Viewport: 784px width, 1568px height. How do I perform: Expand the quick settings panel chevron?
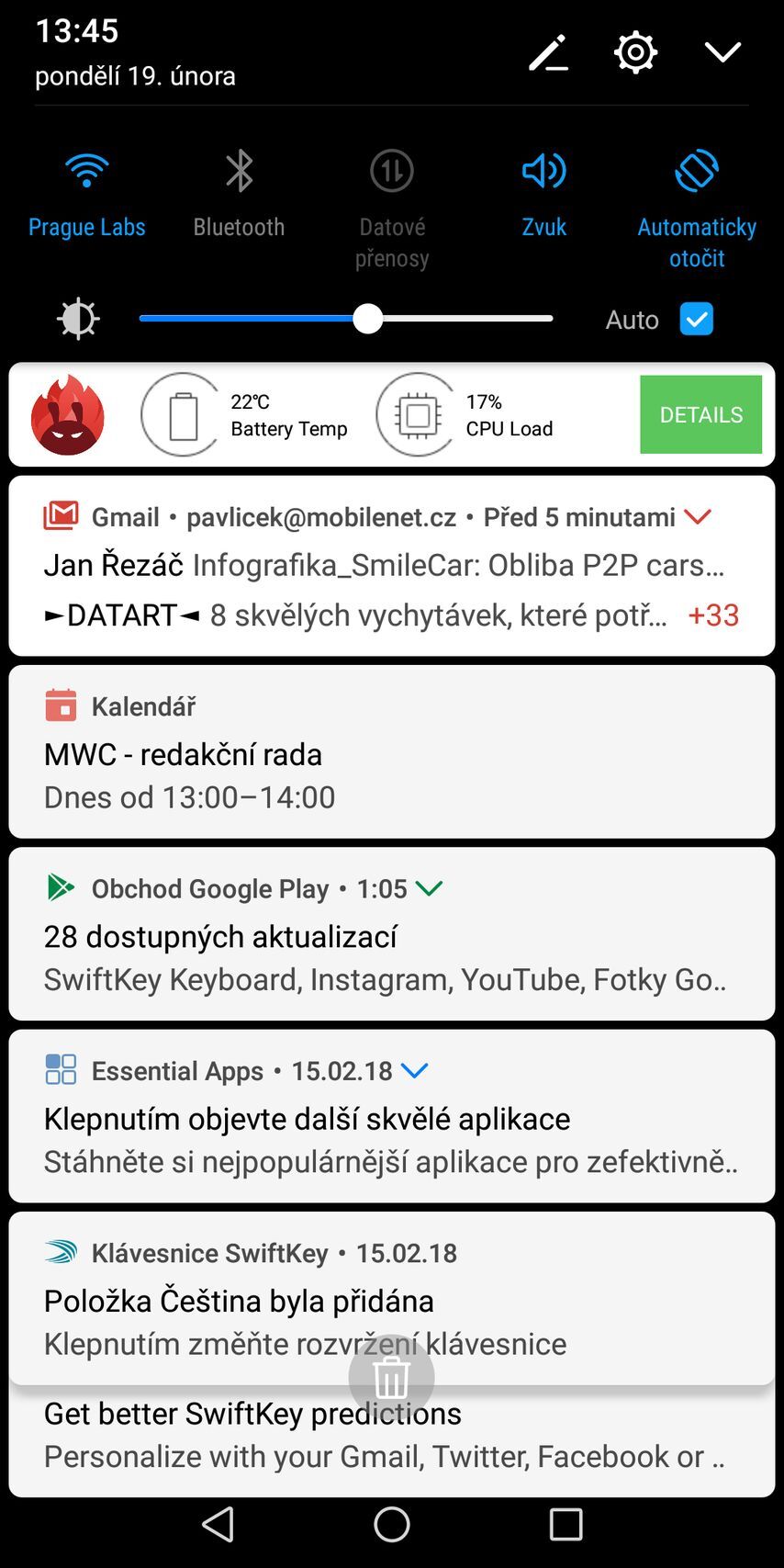pyautogui.click(x=722, y=52)
